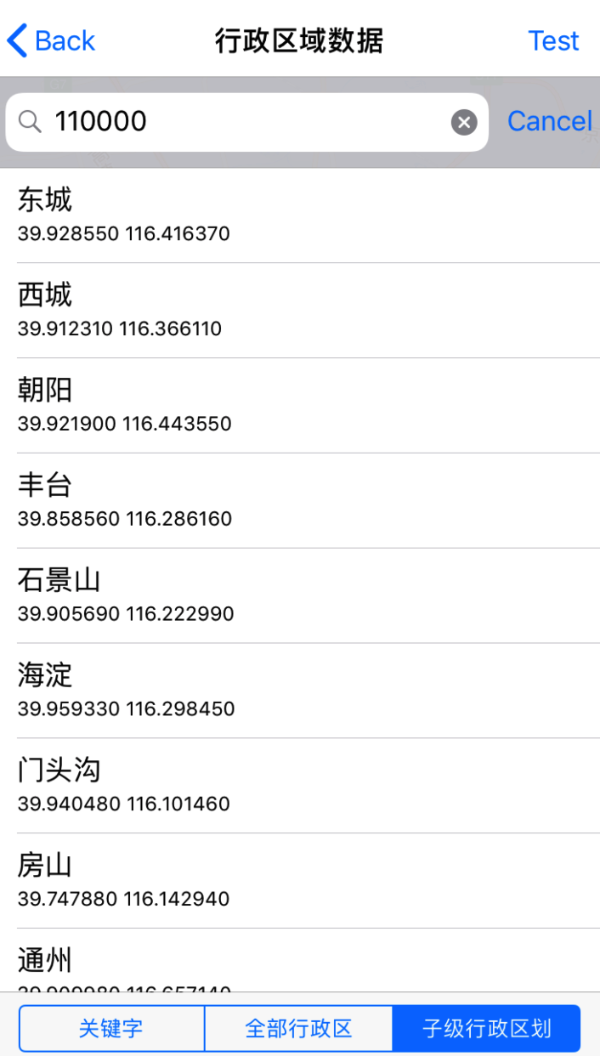Open the 门头沟 district entry
602x1056 pixels.
300,785
